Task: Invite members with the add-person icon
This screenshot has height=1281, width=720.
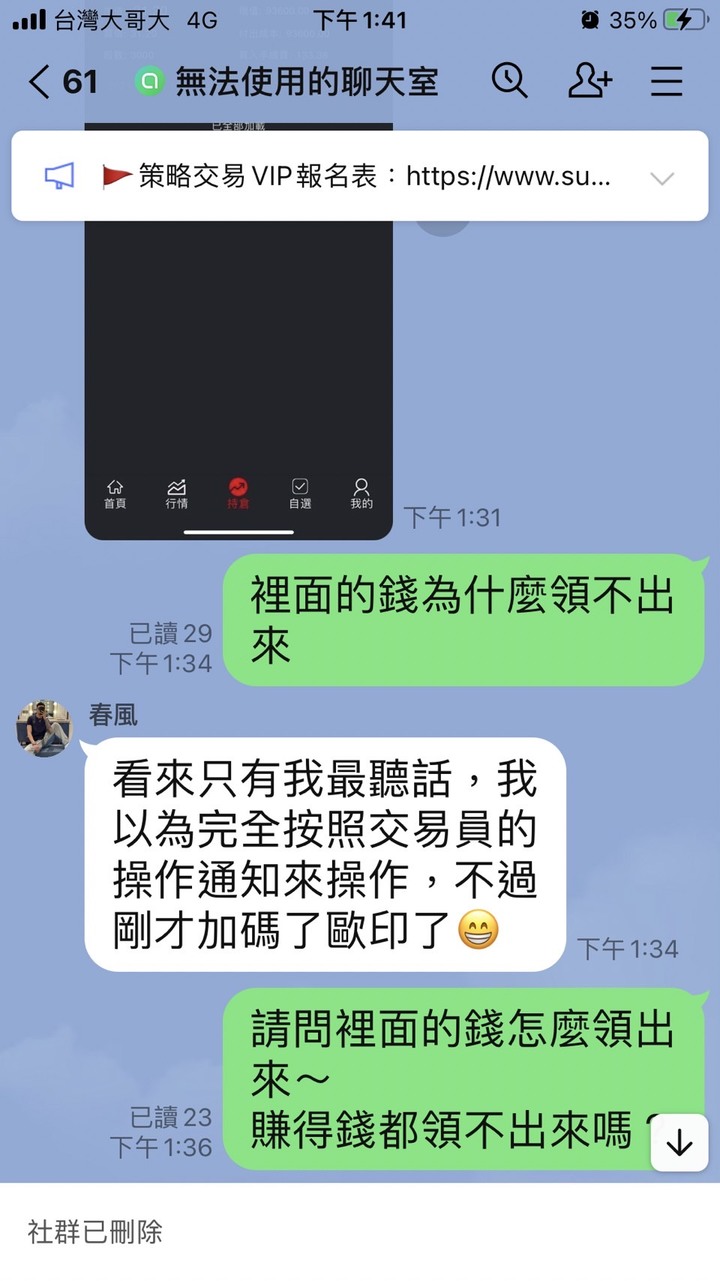Action: [x=589, y=81]
